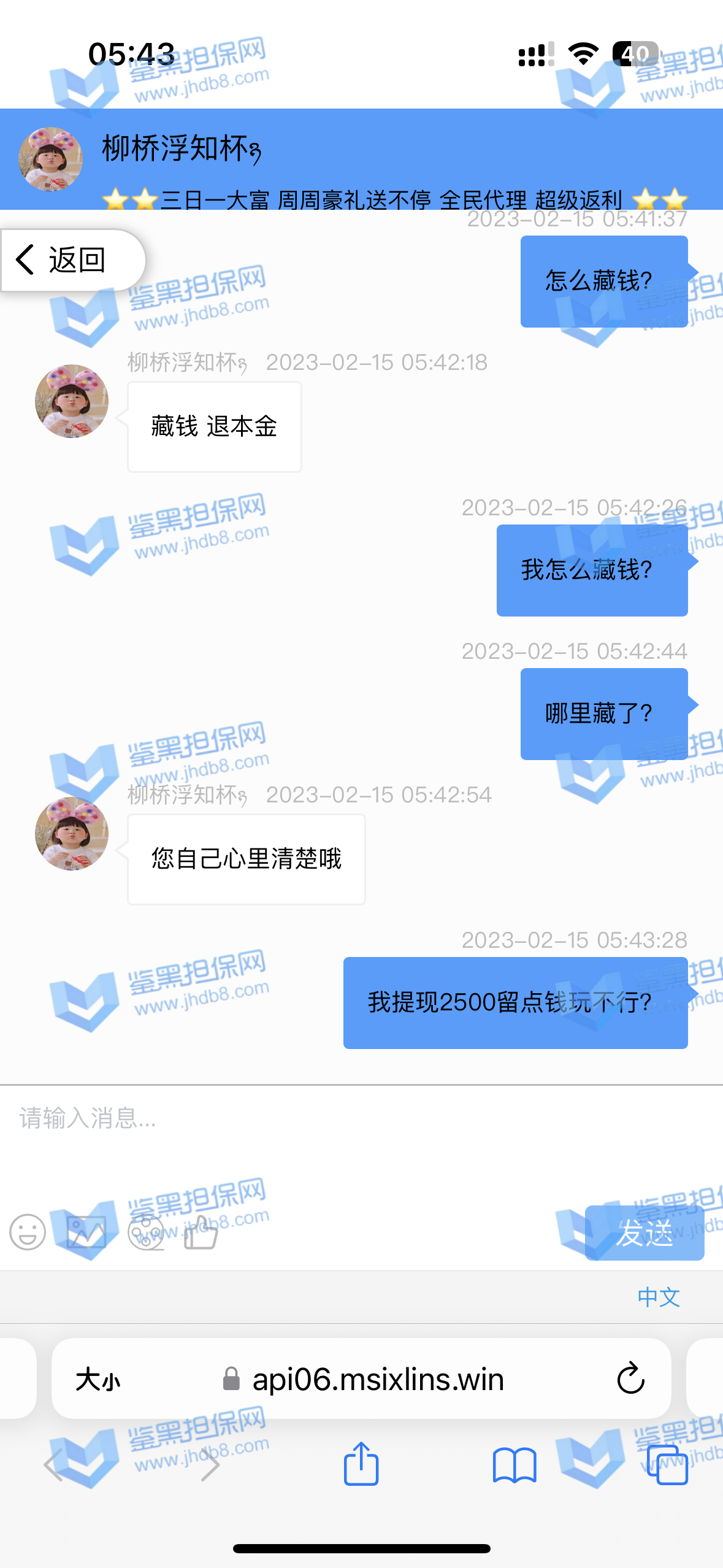Send a thumbs-up
The height and width of the screenshot is (1568, 723).
[x=201, y=1231]
